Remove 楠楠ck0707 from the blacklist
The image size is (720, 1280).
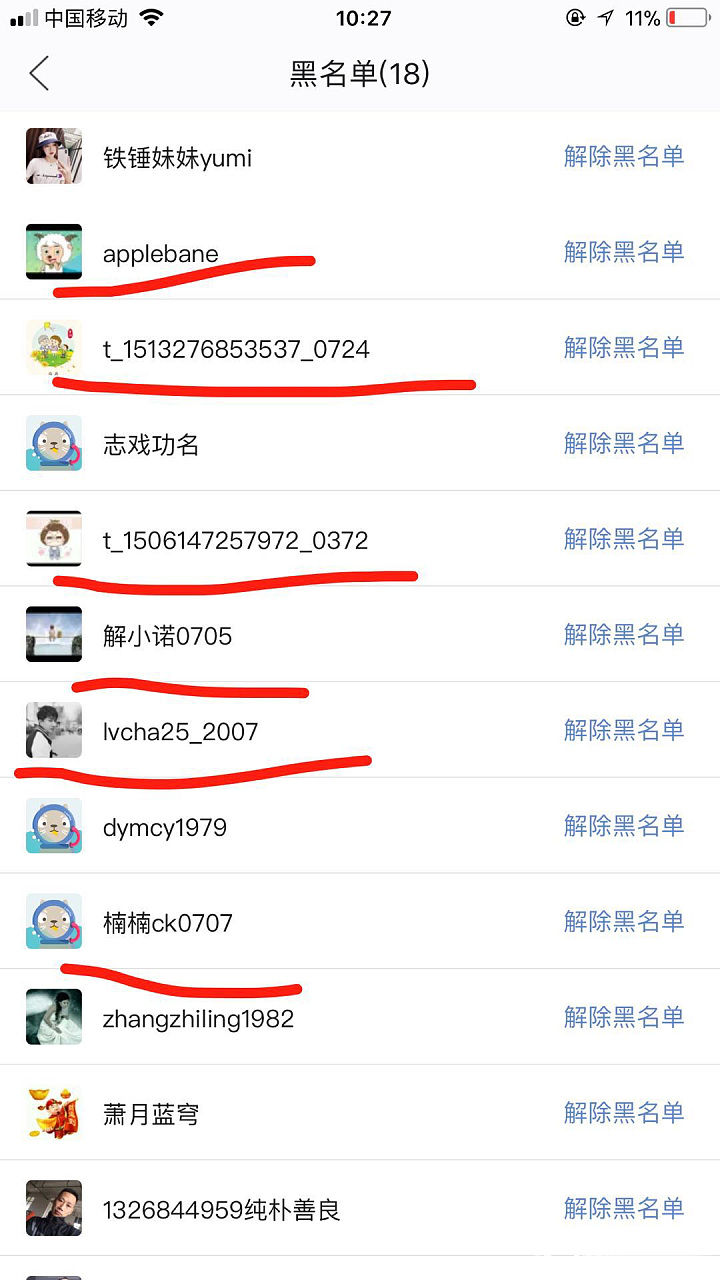623,921
